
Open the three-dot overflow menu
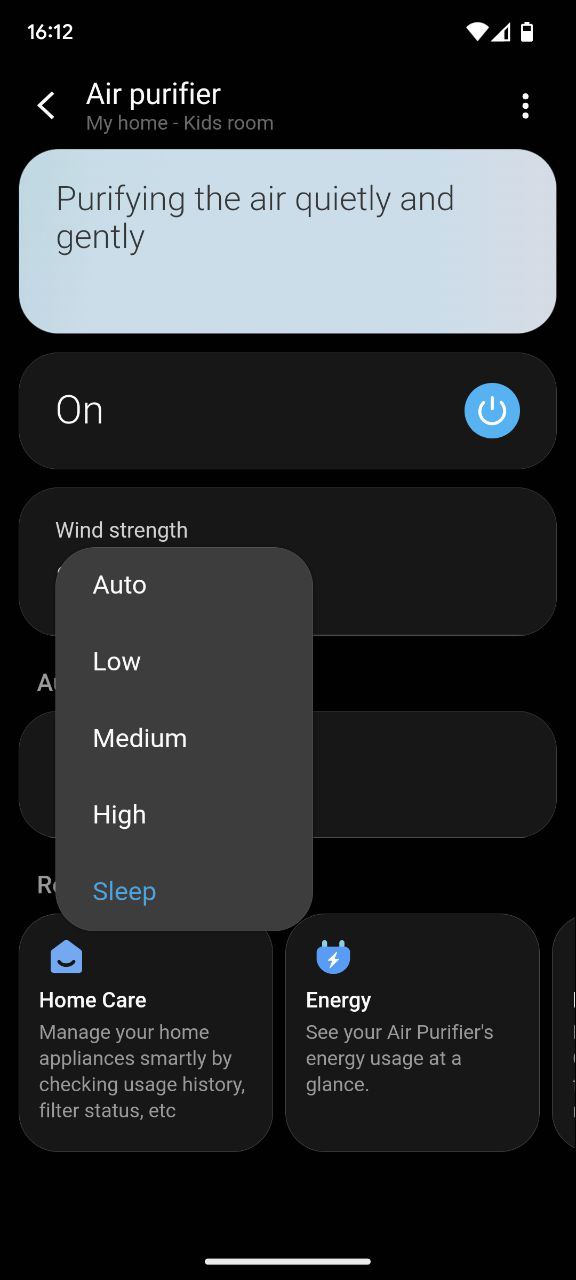click(x=525, y=106)
